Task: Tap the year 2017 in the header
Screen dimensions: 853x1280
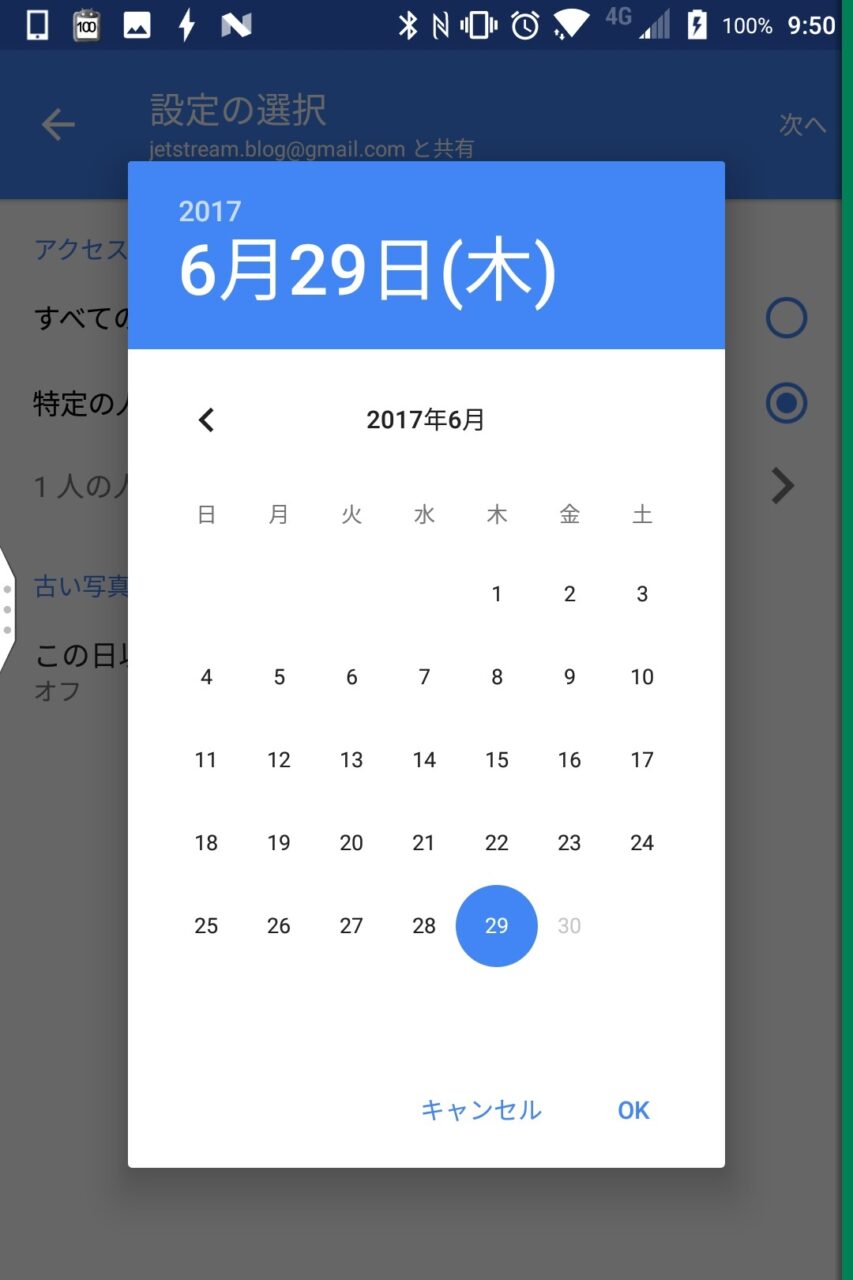Action: [x=210, y=211]
